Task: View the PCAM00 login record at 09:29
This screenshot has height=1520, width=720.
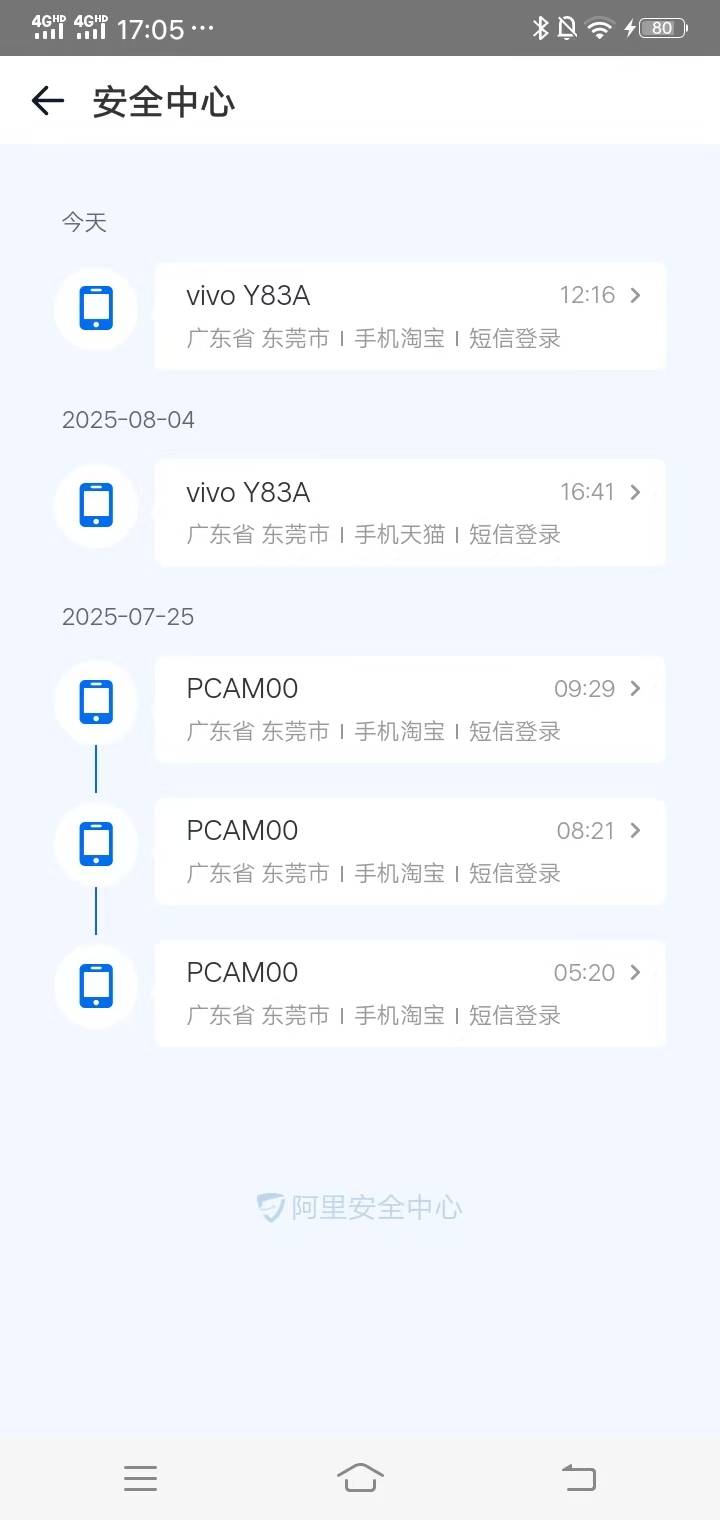Action: click(410, 709)
